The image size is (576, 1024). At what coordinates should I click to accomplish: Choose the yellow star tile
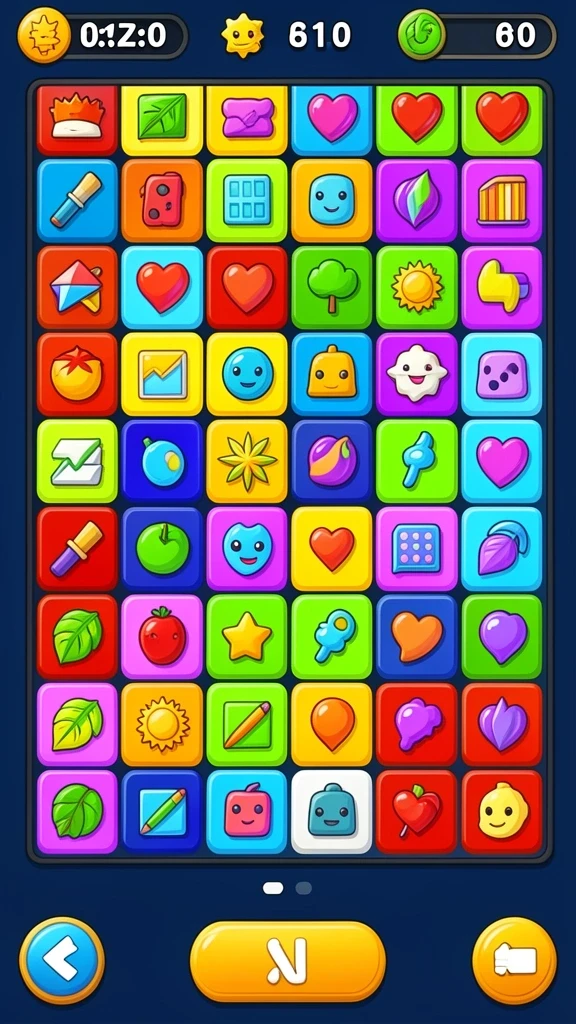pos(247,636)
